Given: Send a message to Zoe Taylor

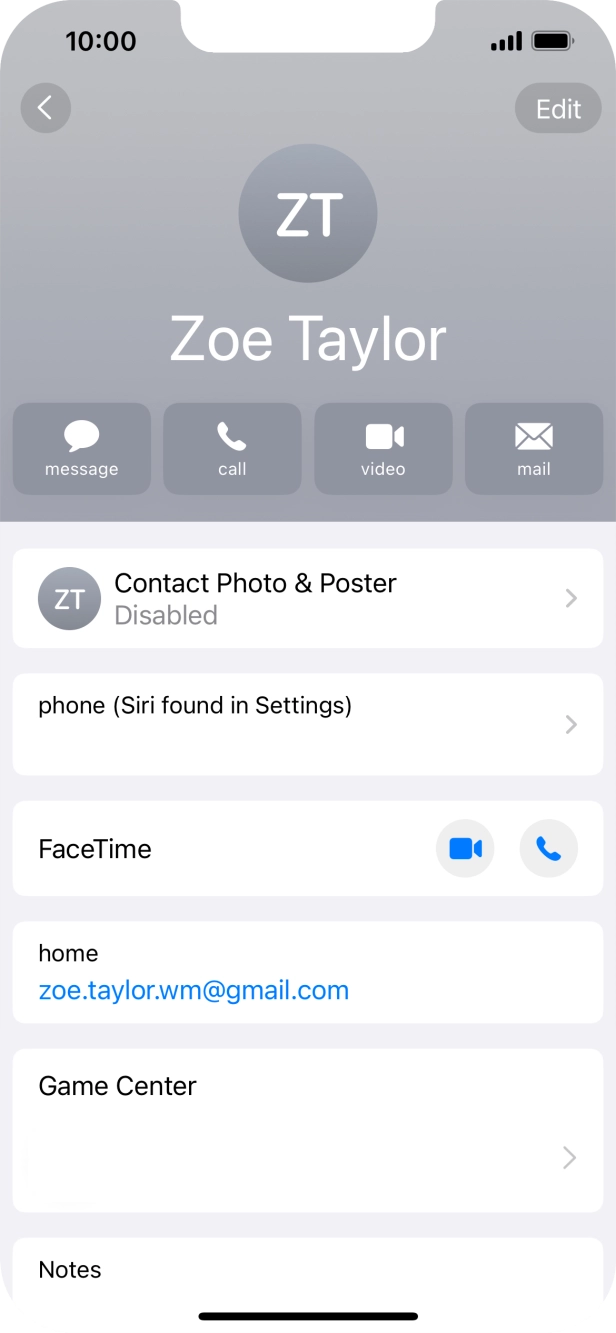Looking at the screenshot, I should coord(82,448).
